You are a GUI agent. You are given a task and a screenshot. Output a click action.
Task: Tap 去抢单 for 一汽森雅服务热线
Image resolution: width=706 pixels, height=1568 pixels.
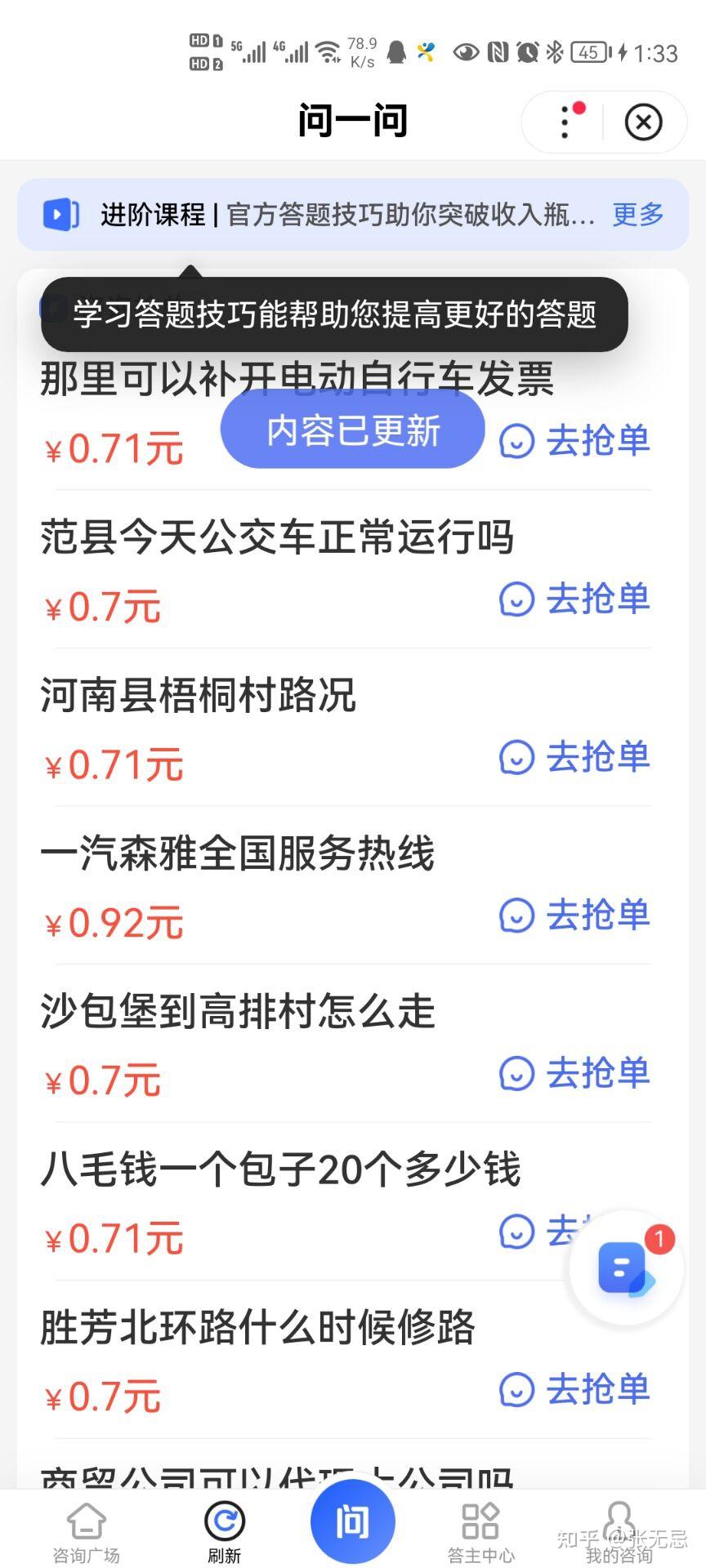pos(574,915)
